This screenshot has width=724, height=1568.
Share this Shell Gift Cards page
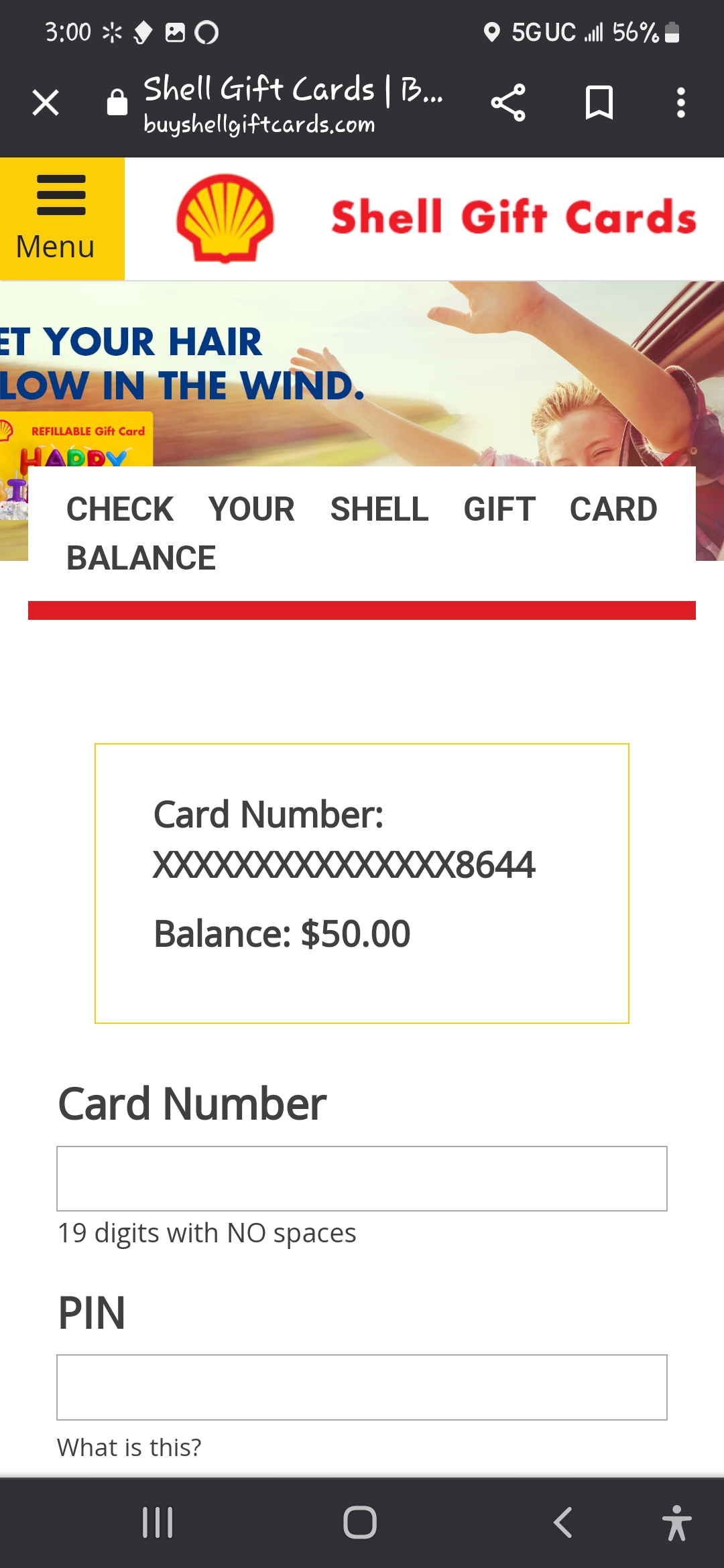coord(508,103)
